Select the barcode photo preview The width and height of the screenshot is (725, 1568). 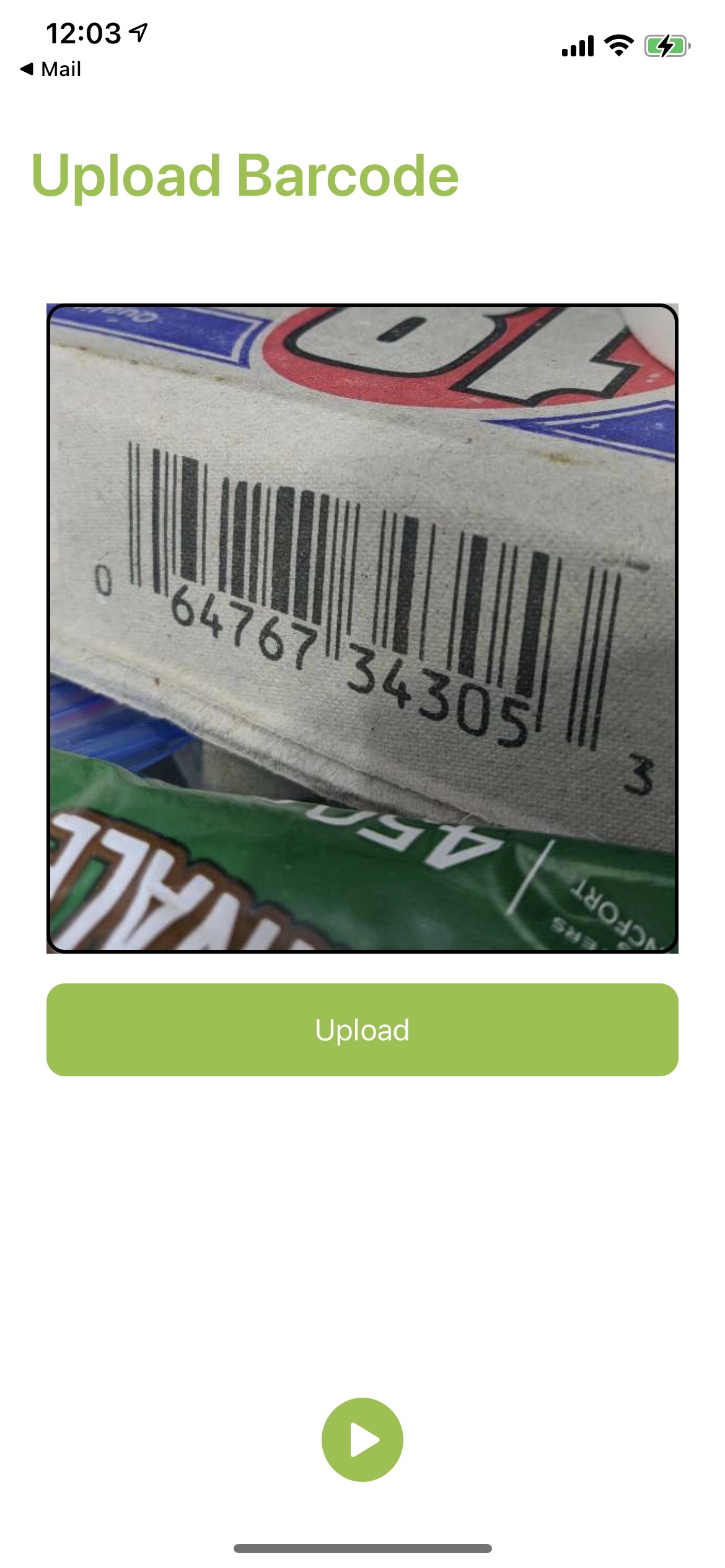[x=362, y=628]
